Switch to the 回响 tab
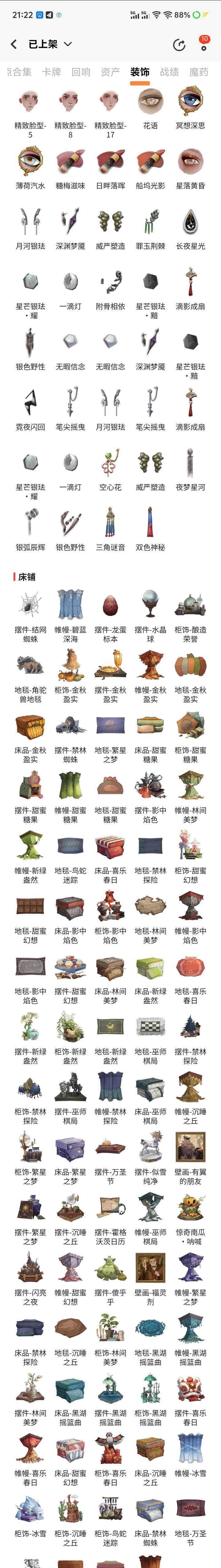Screen dimensions: 221x1568 tap(81, 72)
